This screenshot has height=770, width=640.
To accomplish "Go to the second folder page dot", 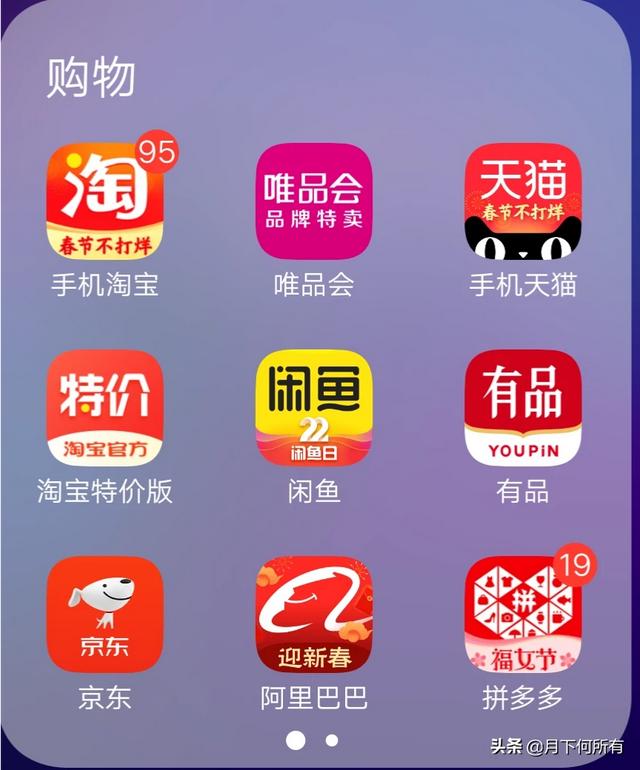I will [x=332, y=741].
